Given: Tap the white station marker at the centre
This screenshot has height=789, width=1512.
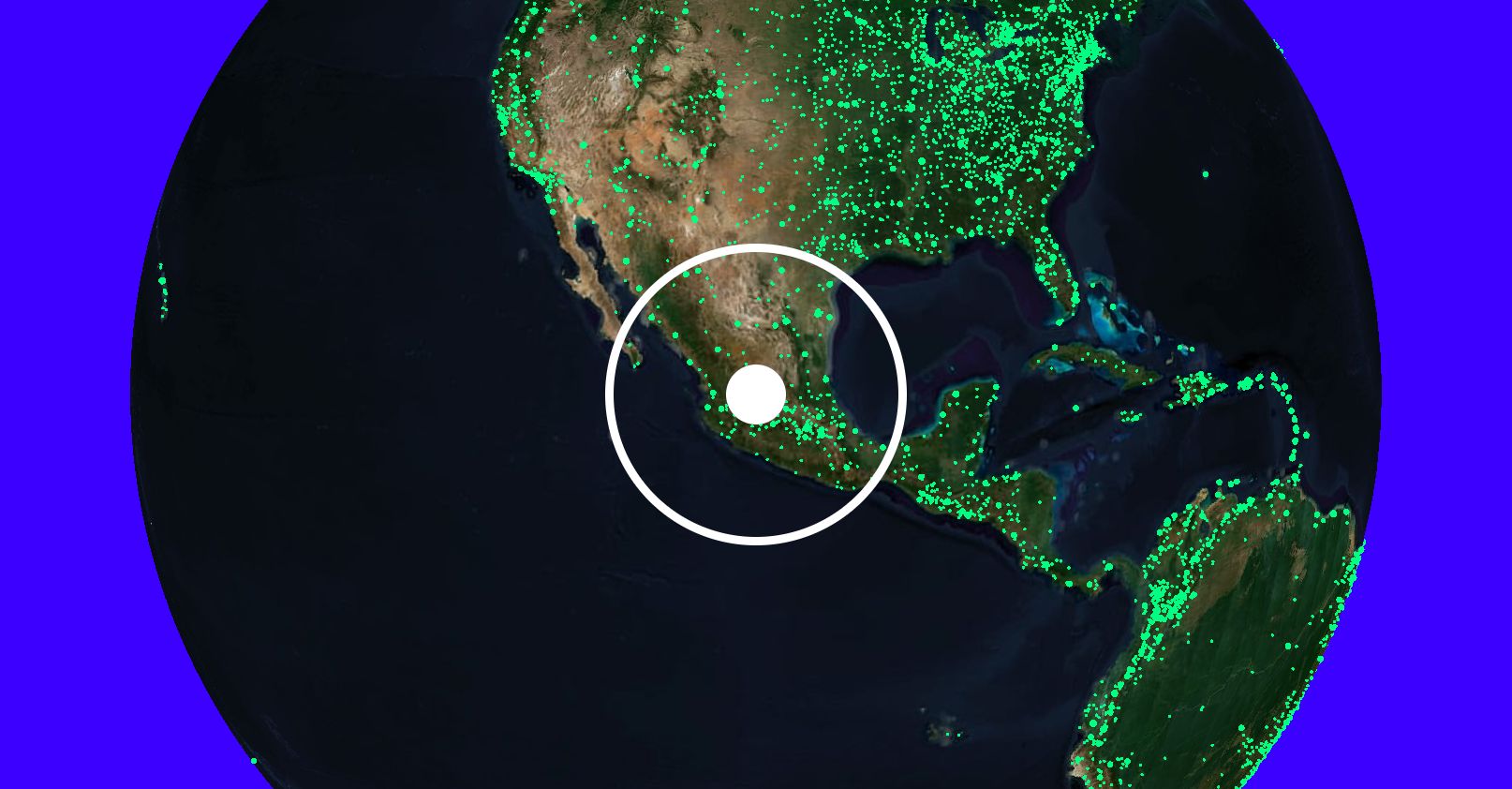Looking at the screenshot, I should 755,394.
